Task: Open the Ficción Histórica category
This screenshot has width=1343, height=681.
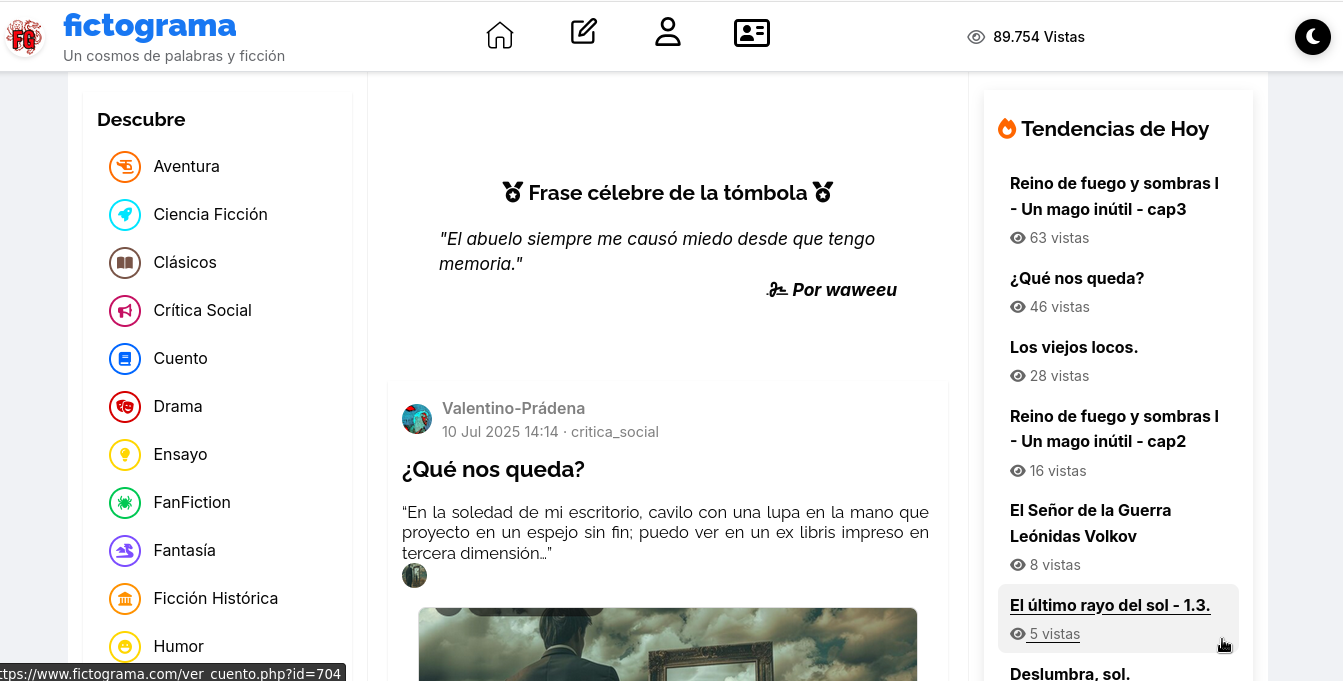Action: [x=215, y=598]
